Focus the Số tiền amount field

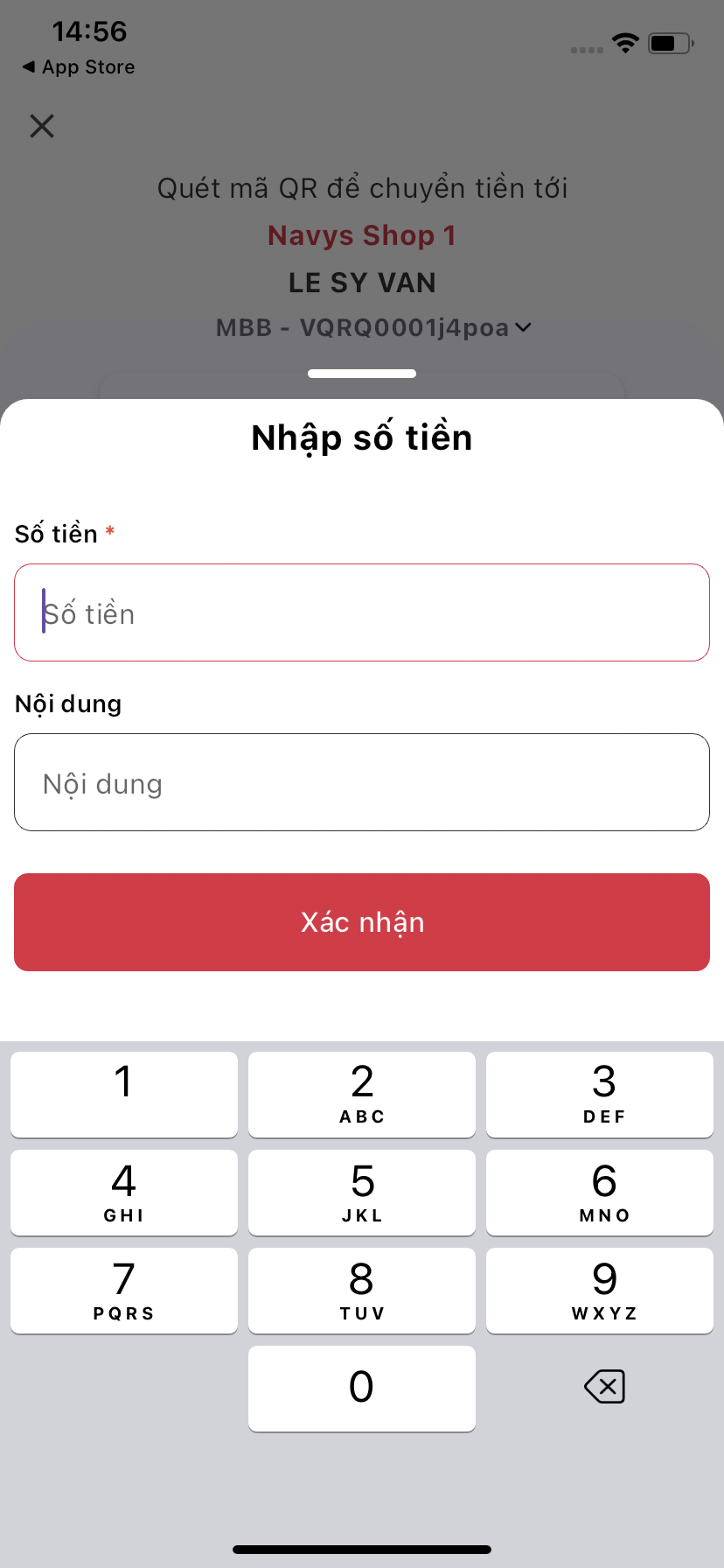(x=362, y=612)
